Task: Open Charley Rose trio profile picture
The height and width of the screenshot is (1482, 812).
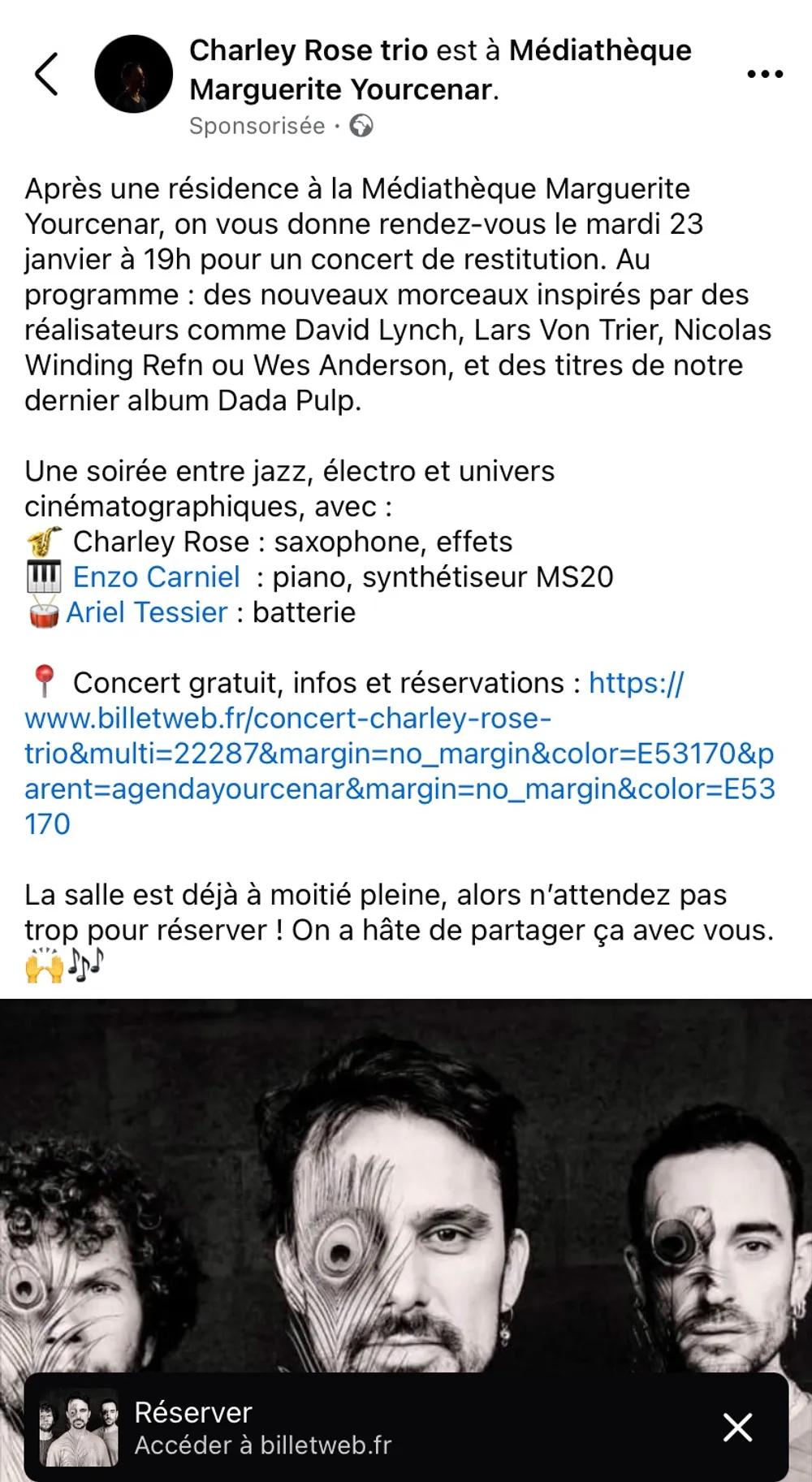Action: tap(134, 74)
